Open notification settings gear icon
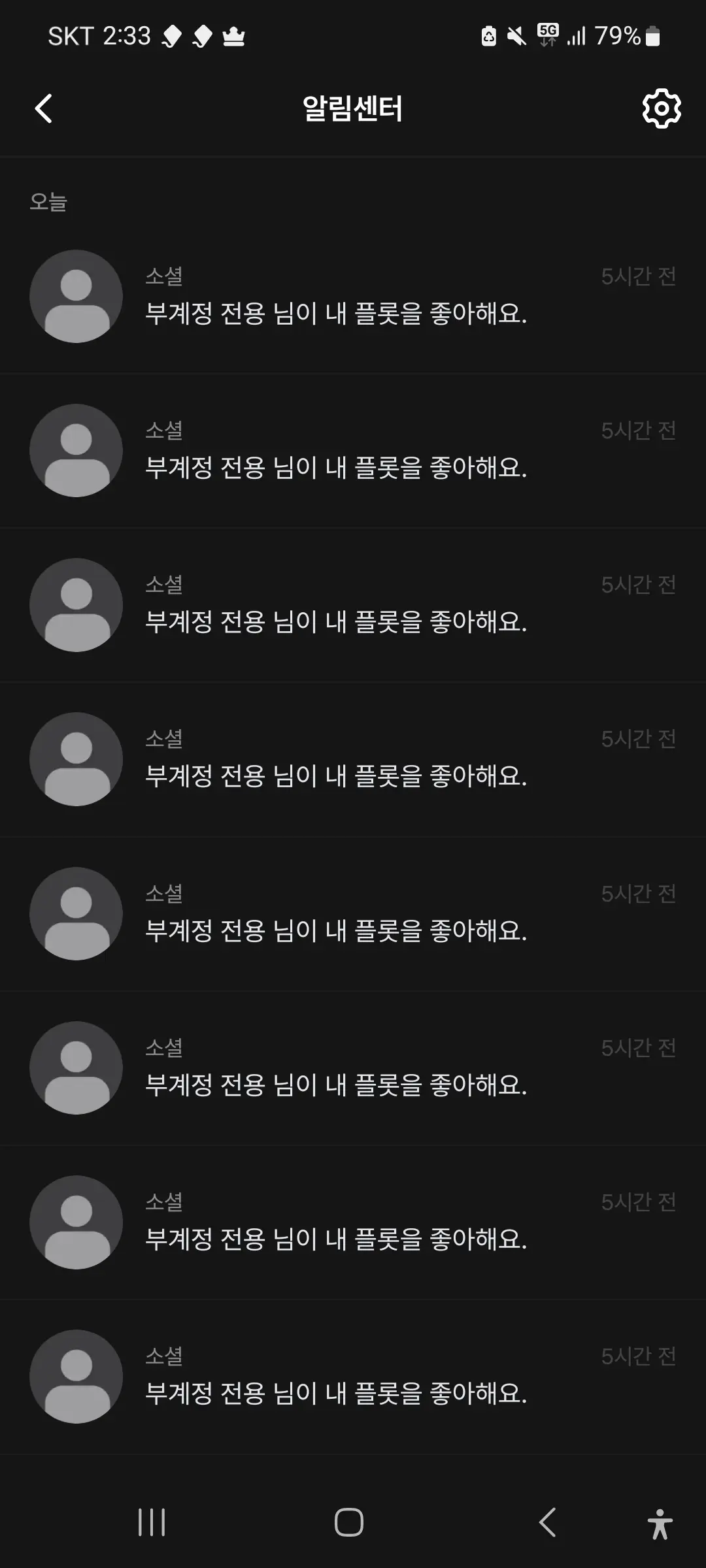The height and width of the screenshot is (1568, 706). coord(662,108)
